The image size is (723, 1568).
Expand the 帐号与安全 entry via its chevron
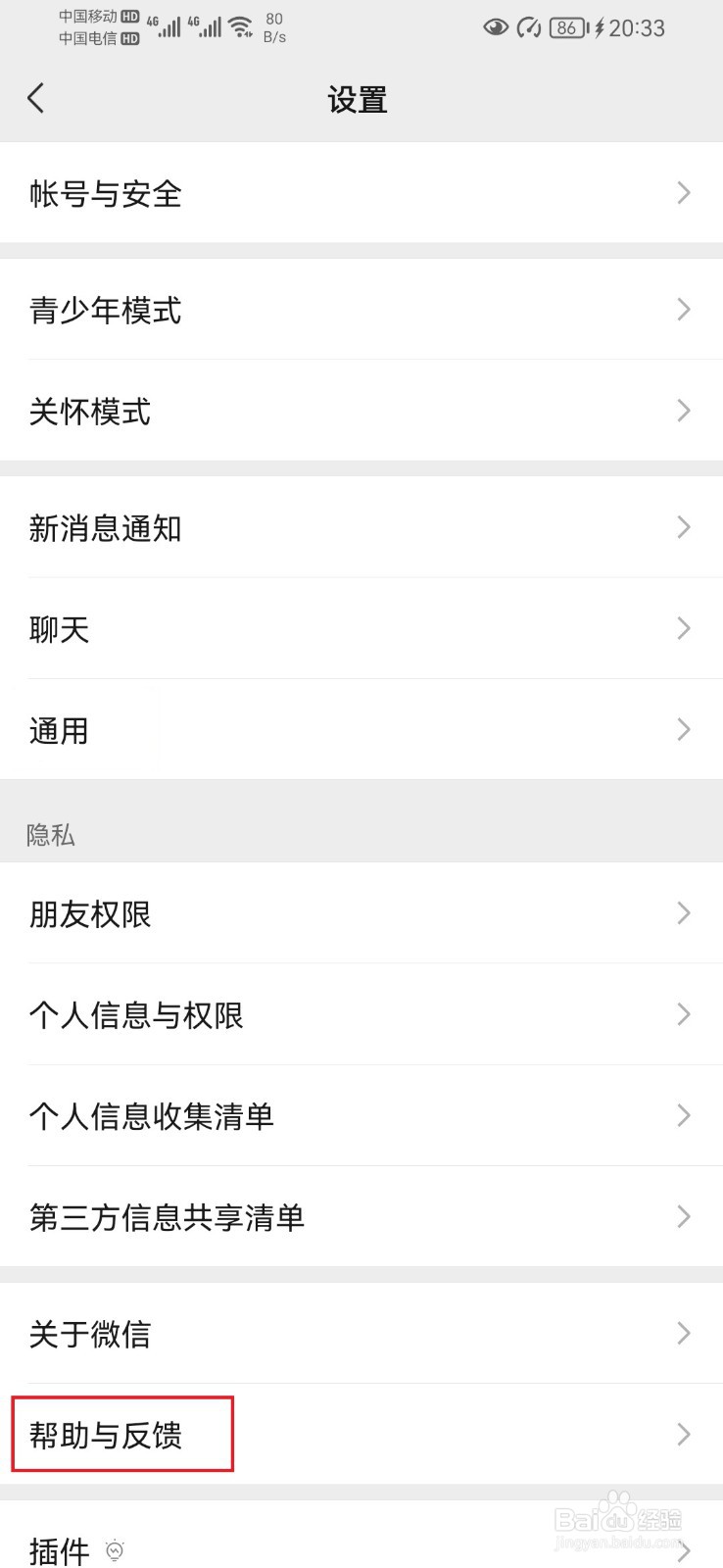click(x=684, y=193)
